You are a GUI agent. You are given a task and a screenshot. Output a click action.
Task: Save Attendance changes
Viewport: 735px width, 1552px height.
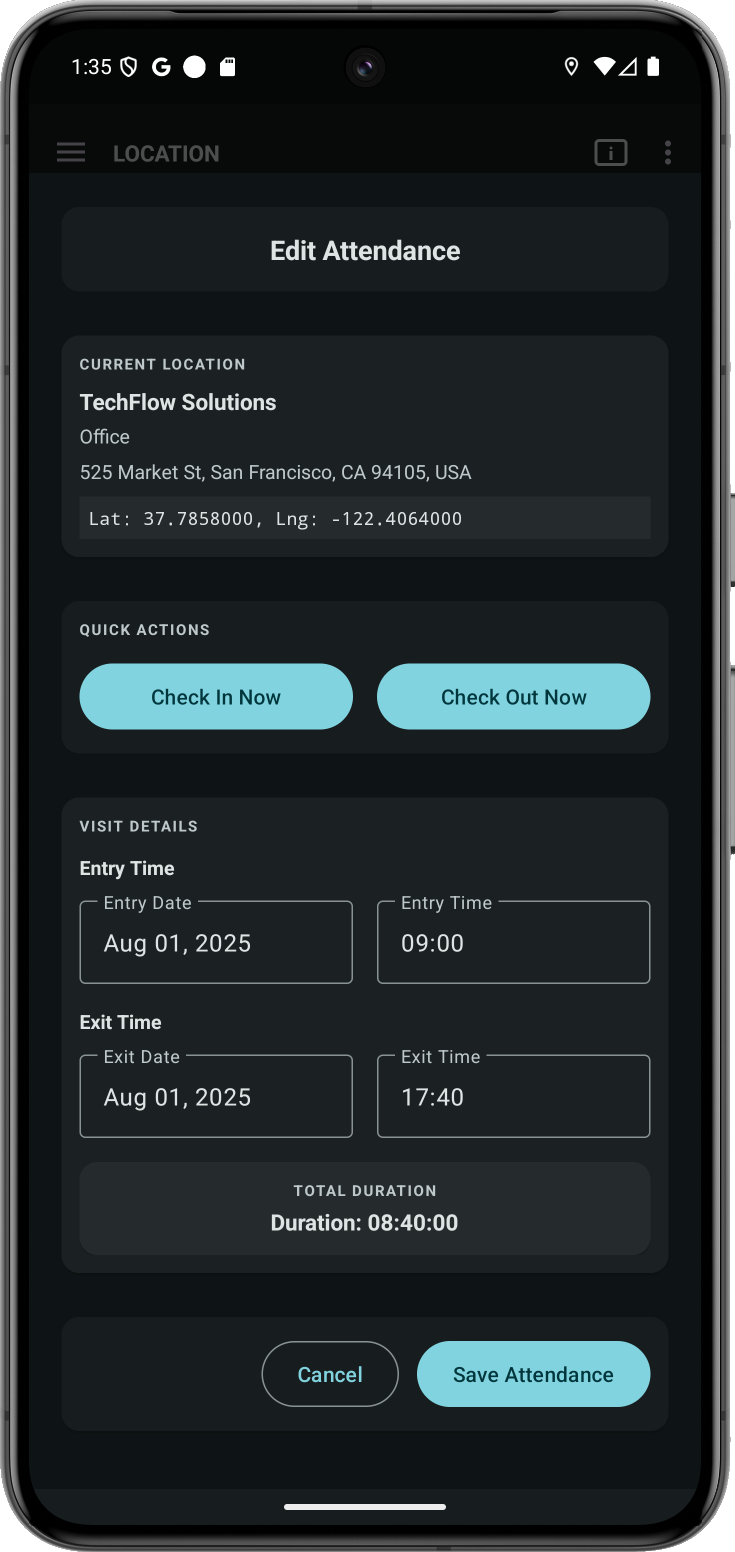coord(533,1374)
